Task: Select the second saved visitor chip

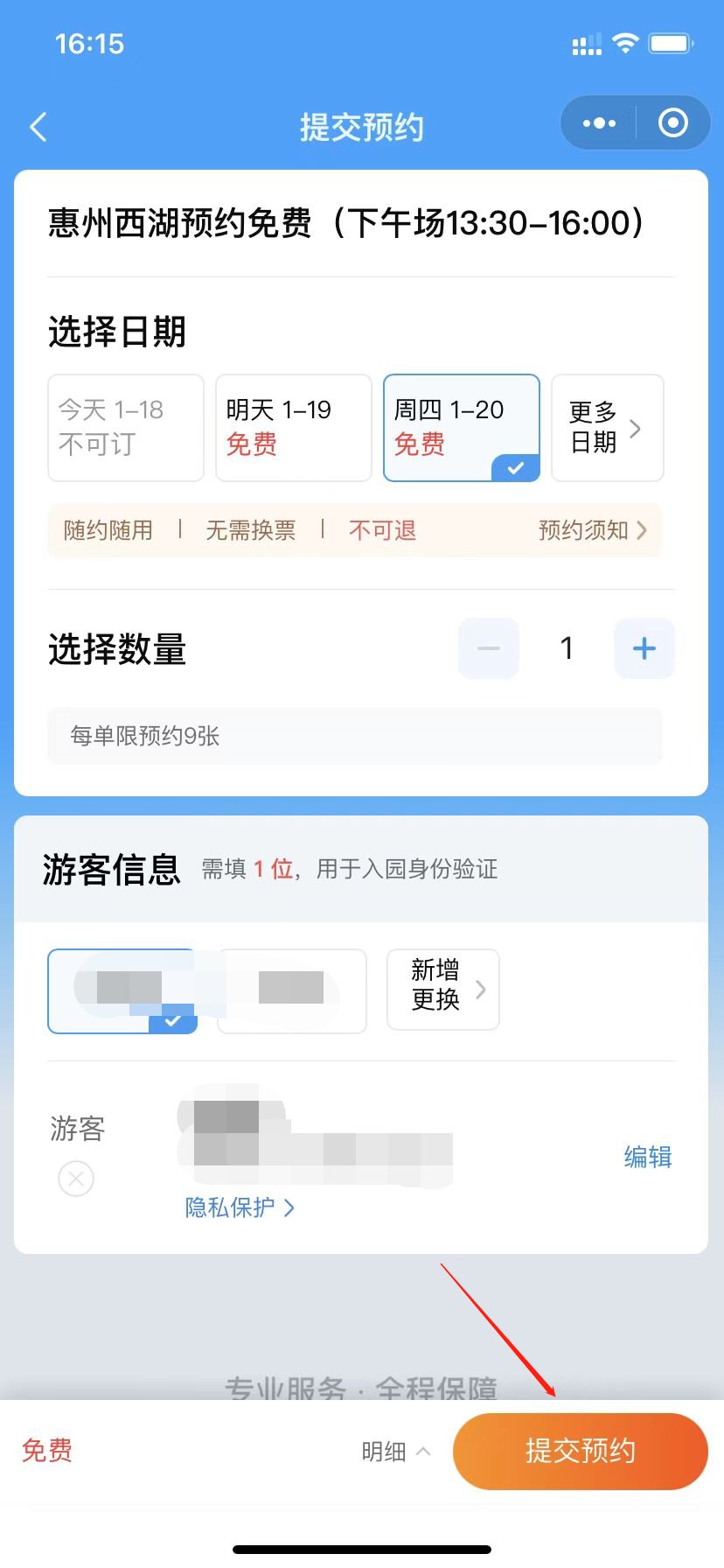Action: pyautogui.click(x=292, y=990)
